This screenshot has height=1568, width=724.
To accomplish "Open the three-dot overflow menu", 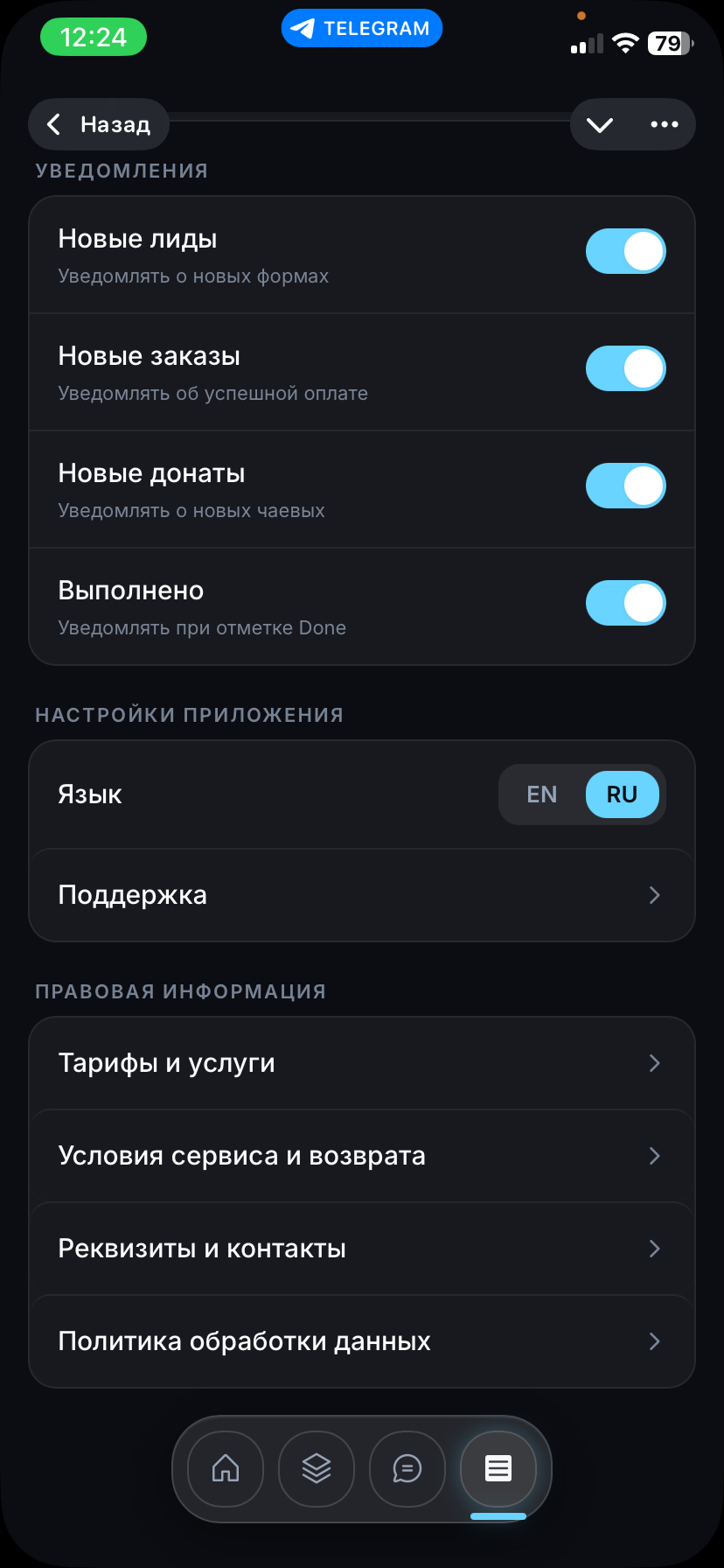I will tap(665, 124).
